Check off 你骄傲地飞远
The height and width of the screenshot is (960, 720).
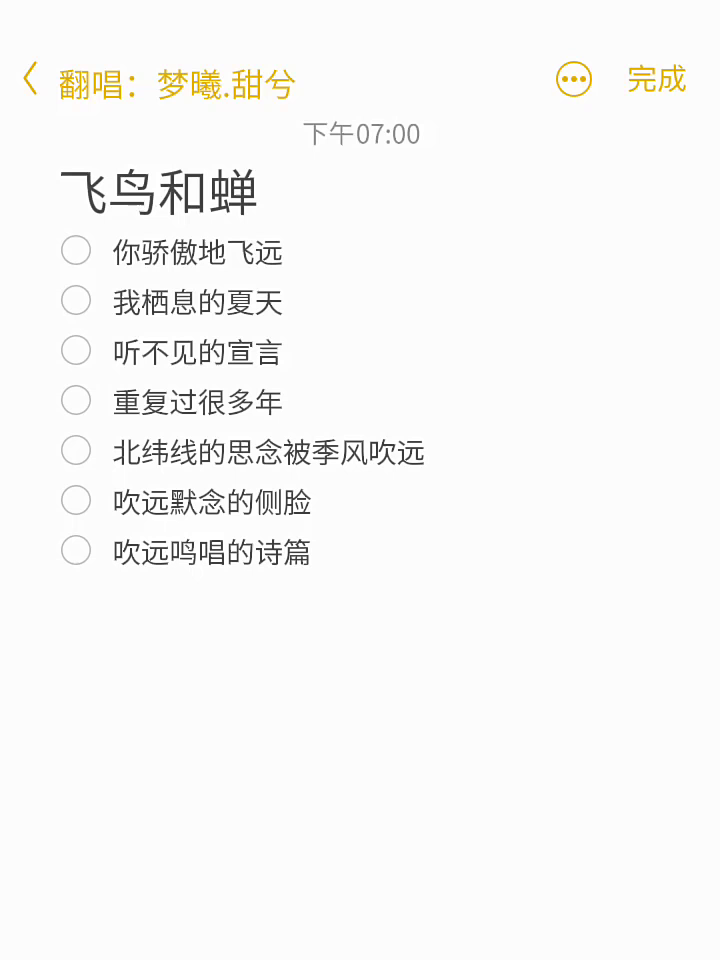click(x=76, y=250)
